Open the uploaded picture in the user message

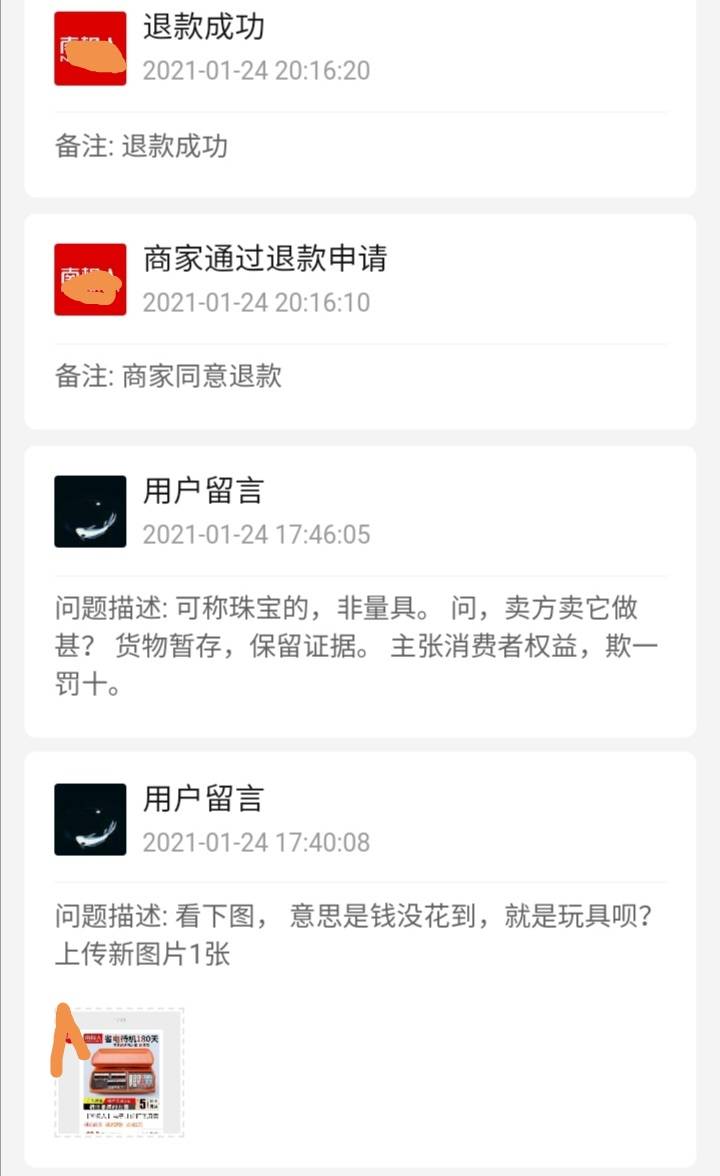(x=119, y=1072)
